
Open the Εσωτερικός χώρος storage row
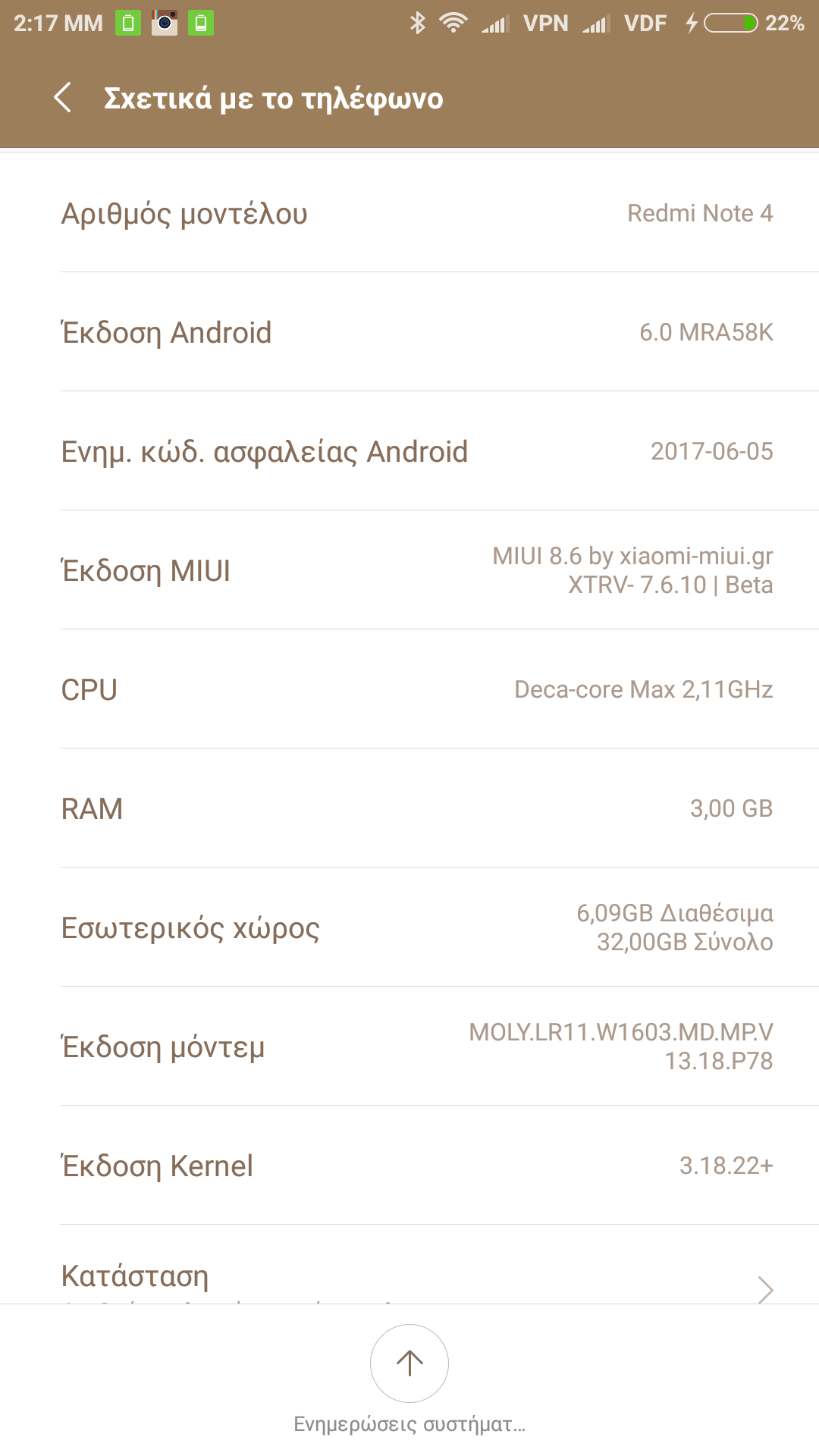pos(409,927)
